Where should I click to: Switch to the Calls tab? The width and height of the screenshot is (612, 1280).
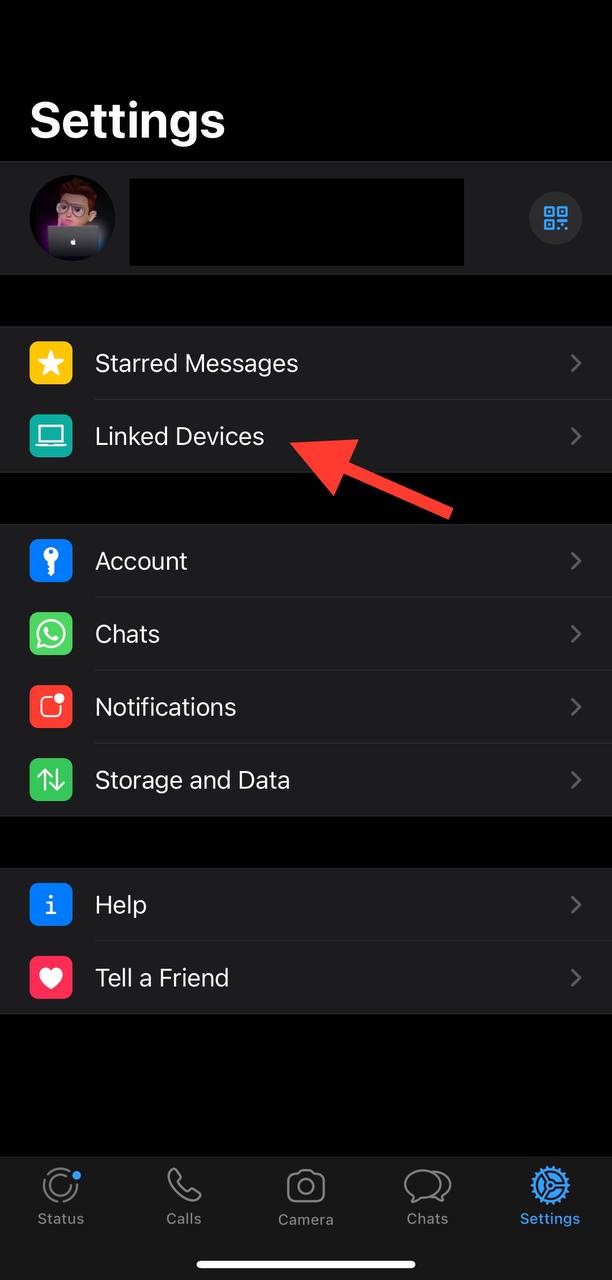184,1197
